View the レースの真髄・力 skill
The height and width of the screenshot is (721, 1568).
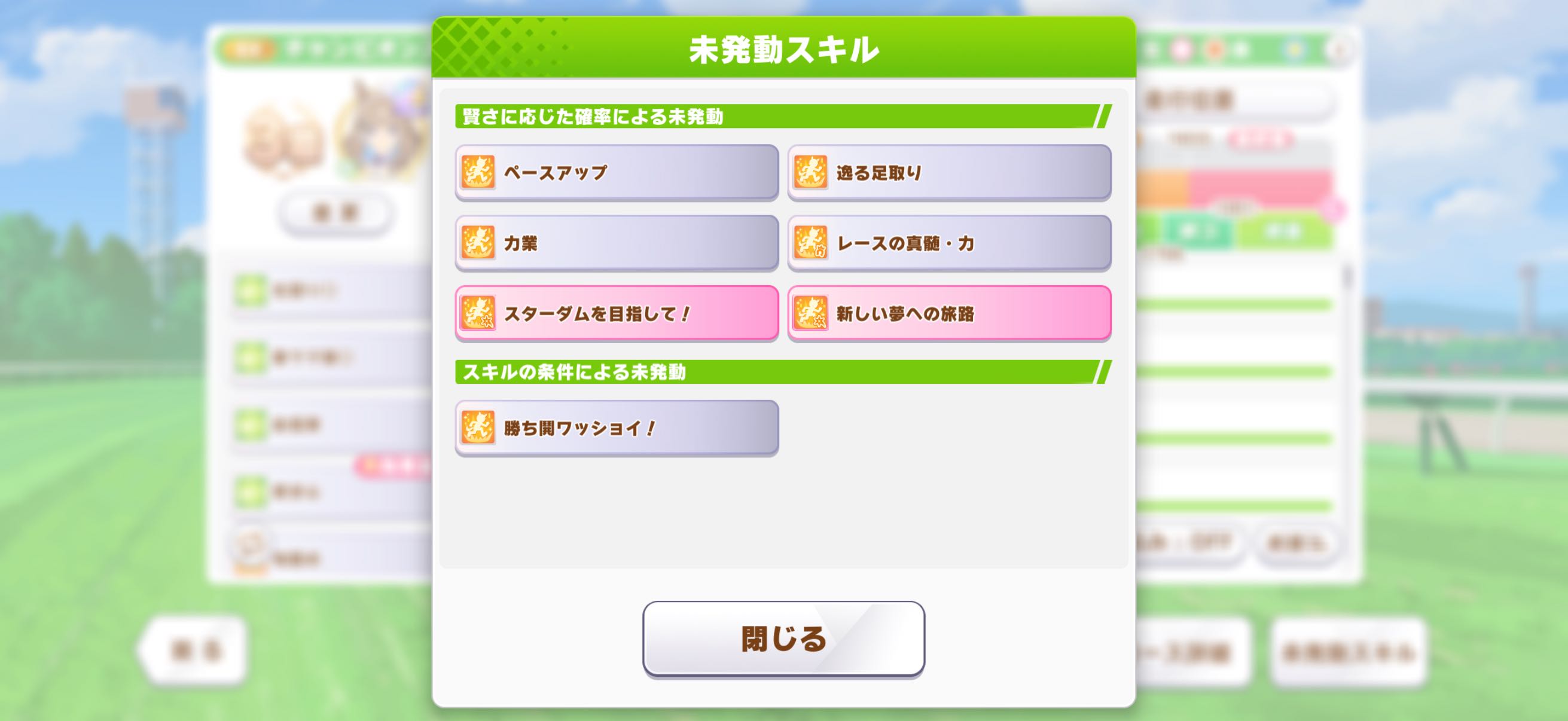pyautogui.click(x=949, y=243)
